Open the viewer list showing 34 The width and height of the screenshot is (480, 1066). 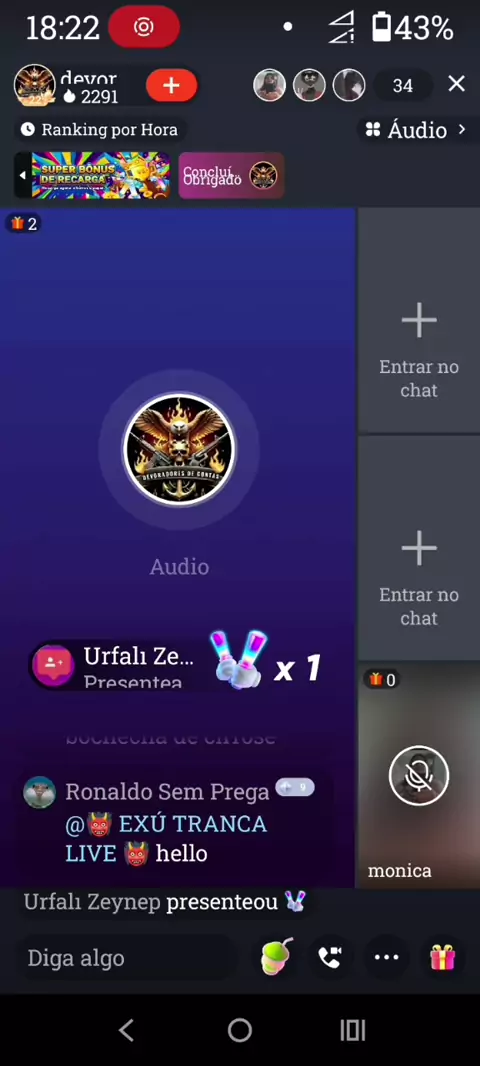pyautogui.click(x=402, y=86)
